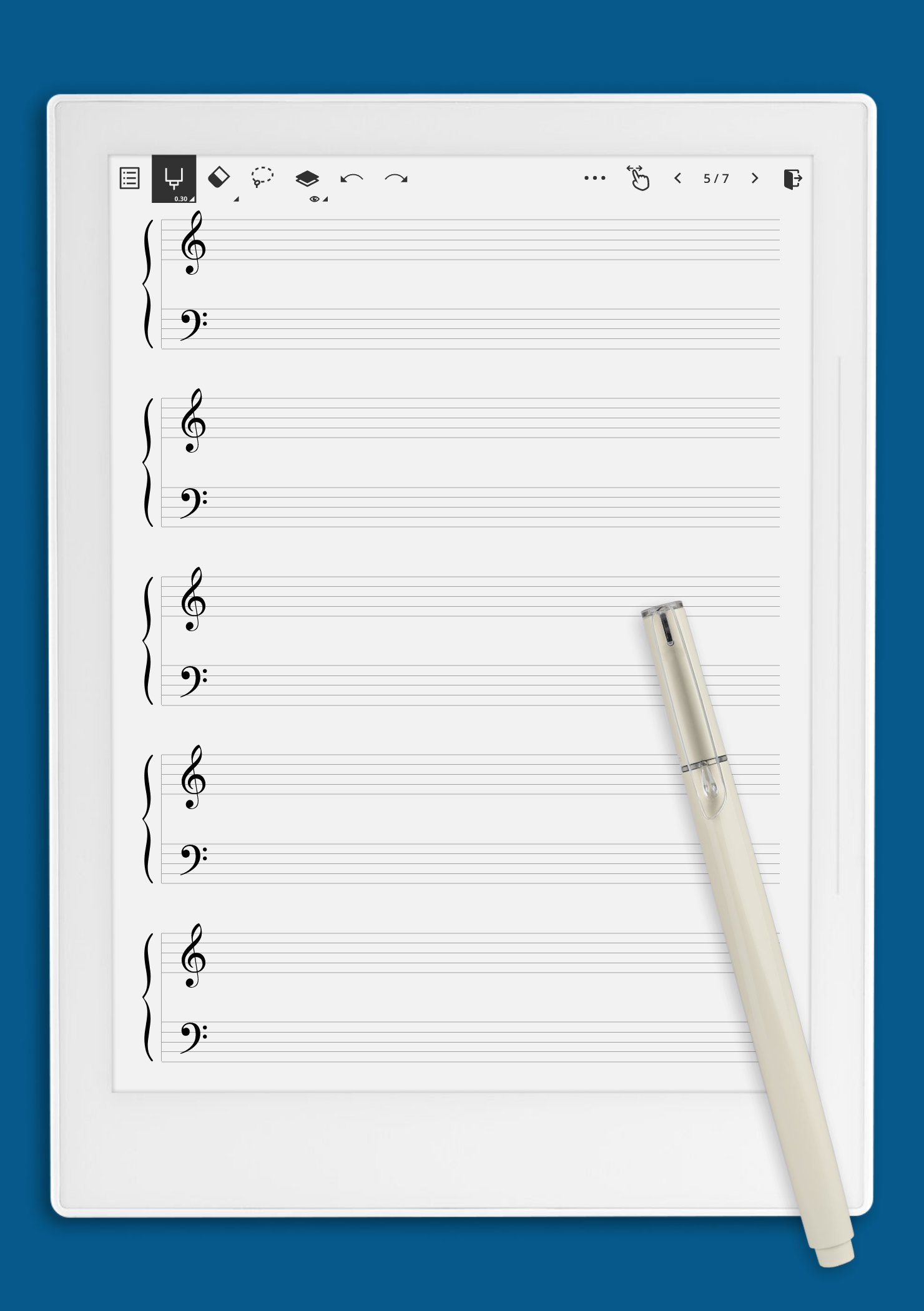Expand layer visibility options arrow

pos(327,199)
